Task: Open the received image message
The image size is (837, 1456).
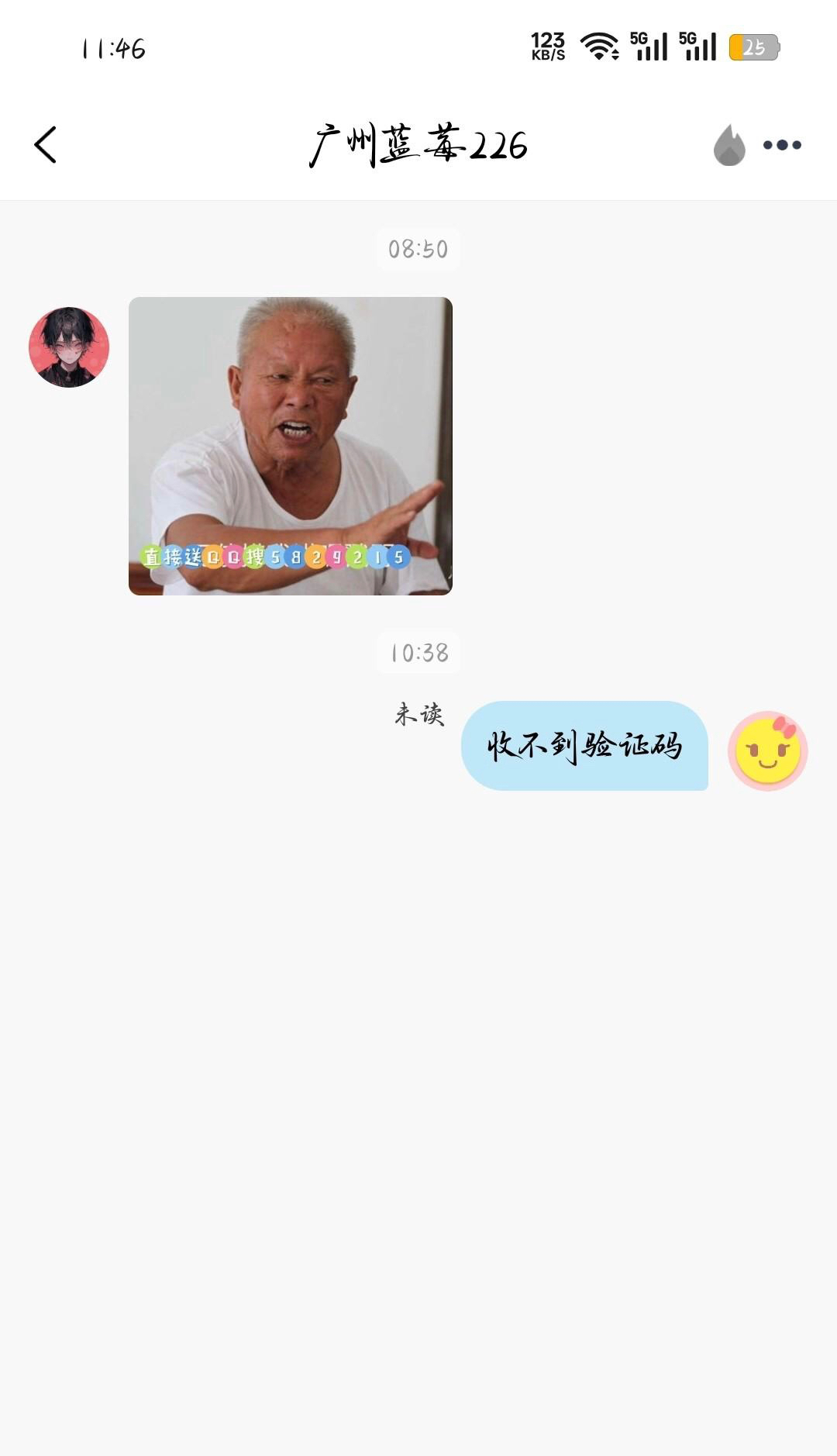Action: (x=290, y=446)
